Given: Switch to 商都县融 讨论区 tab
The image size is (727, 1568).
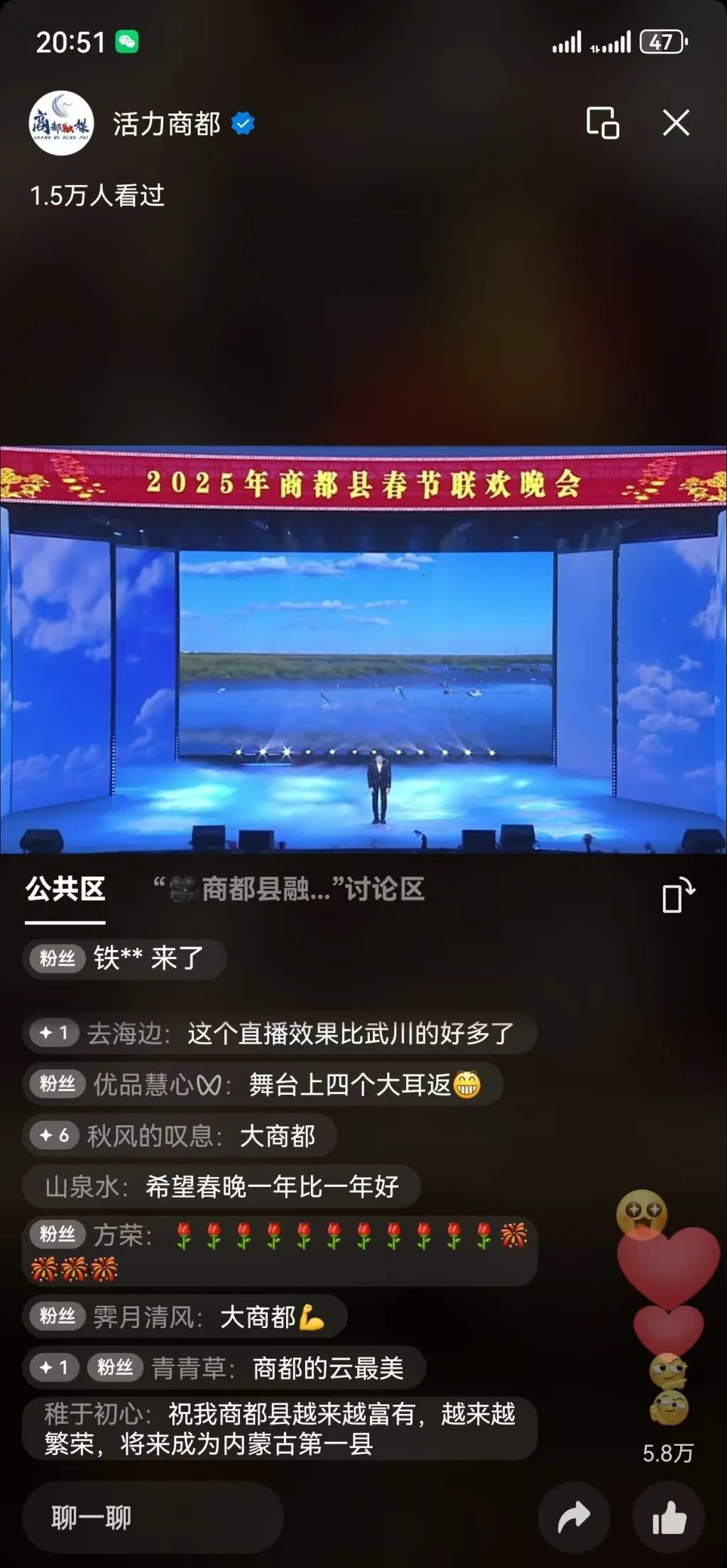Looking at the screenshot, I should click(x=289, y=889).
